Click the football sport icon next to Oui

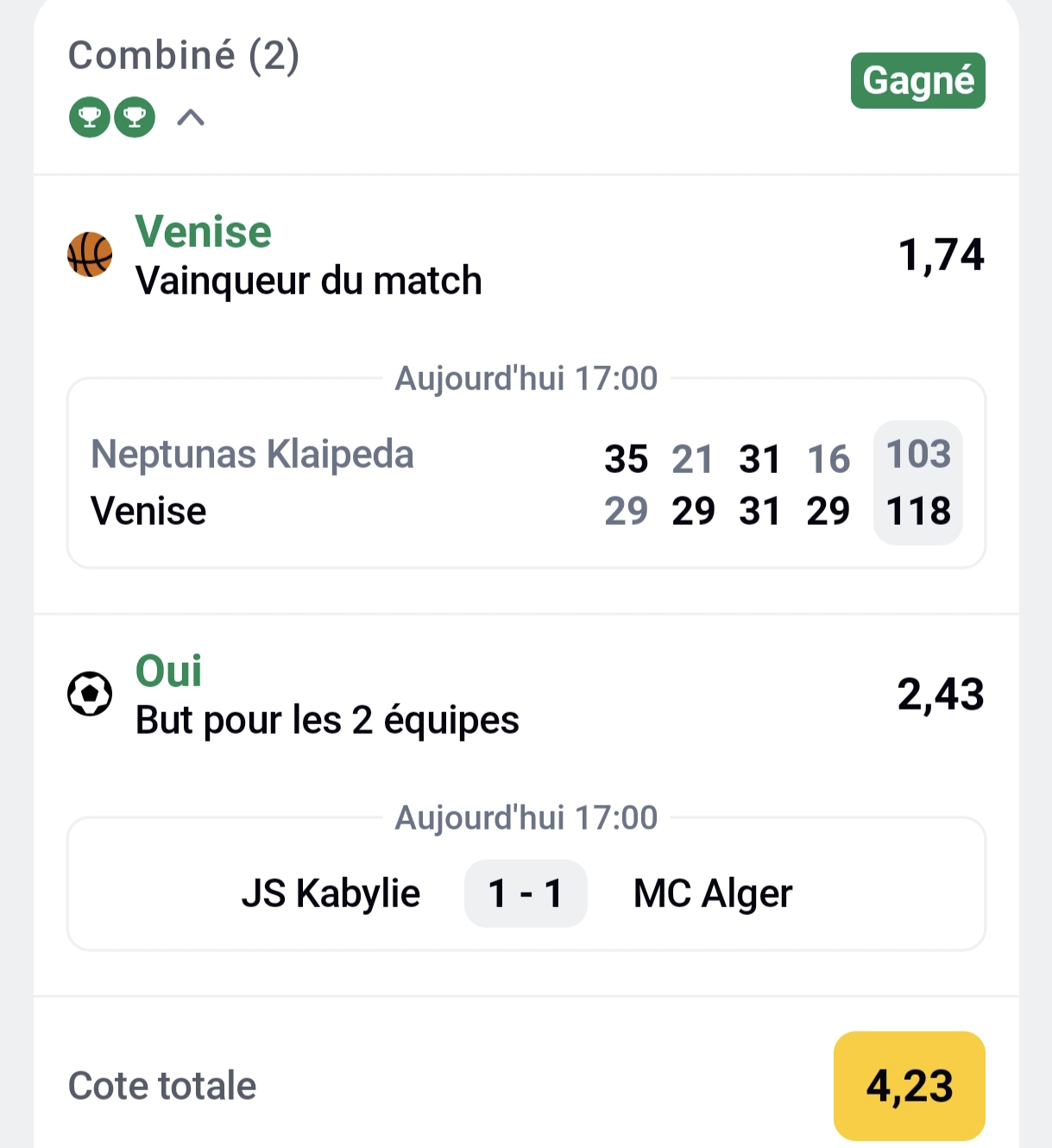(x=90, y=695)
